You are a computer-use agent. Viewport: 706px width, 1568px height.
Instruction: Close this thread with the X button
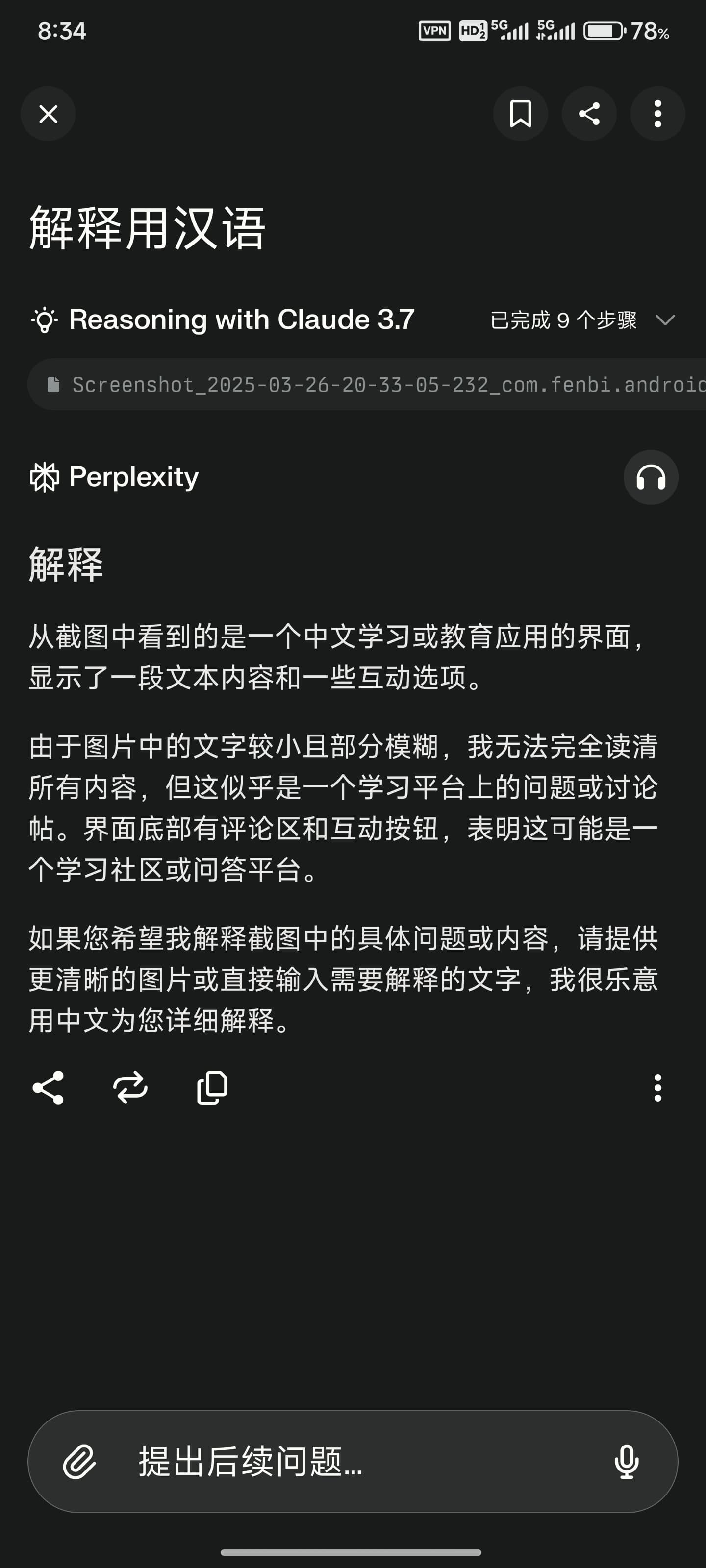48,114
